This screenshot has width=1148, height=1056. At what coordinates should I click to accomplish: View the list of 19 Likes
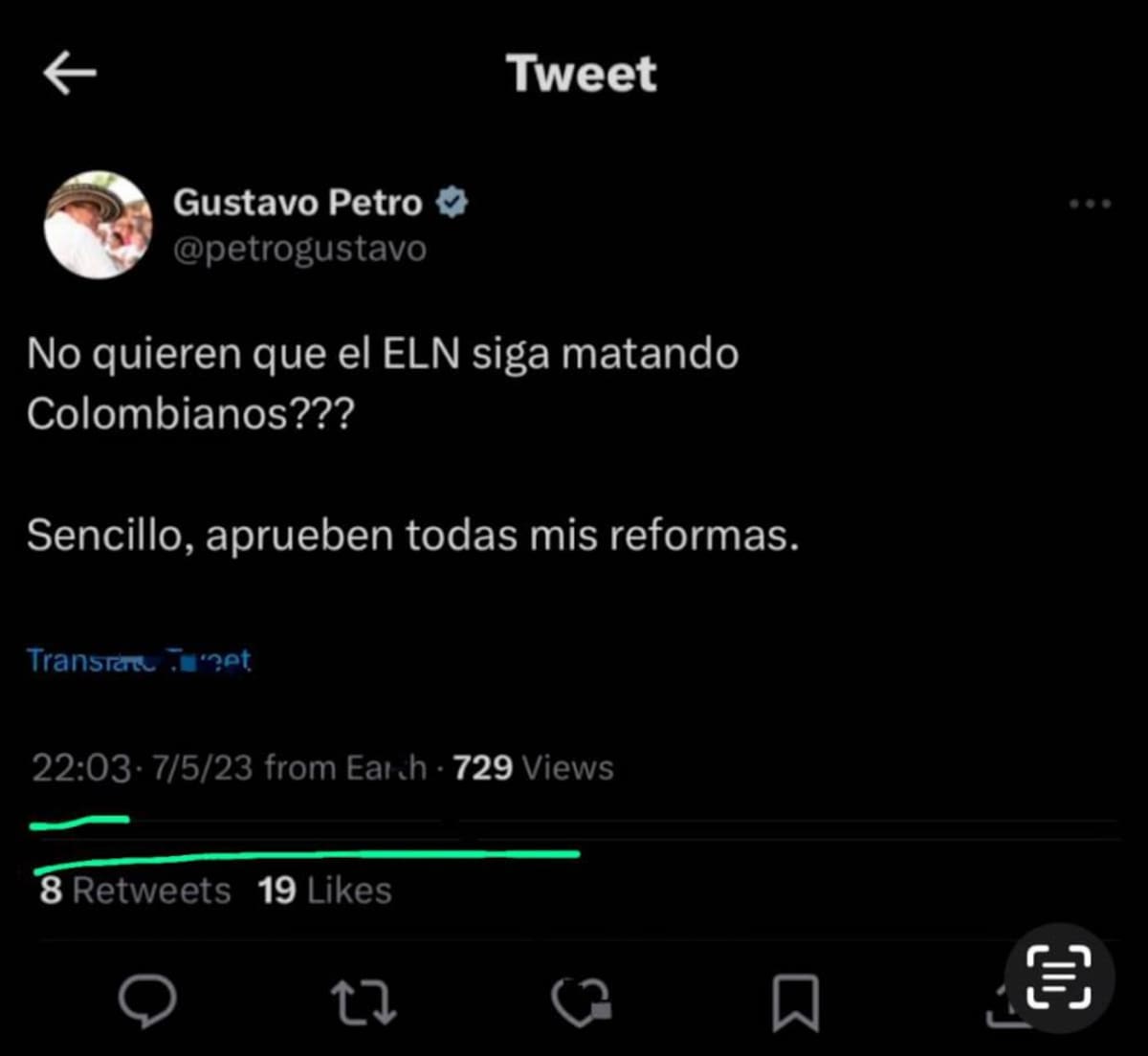324,891
